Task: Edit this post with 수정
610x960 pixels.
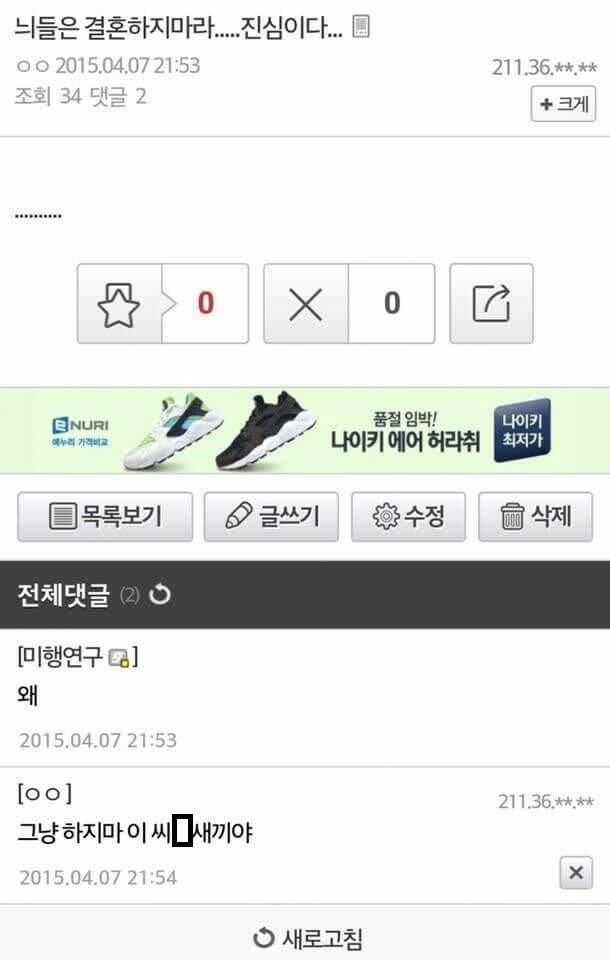Action: [x=408, y=517]
